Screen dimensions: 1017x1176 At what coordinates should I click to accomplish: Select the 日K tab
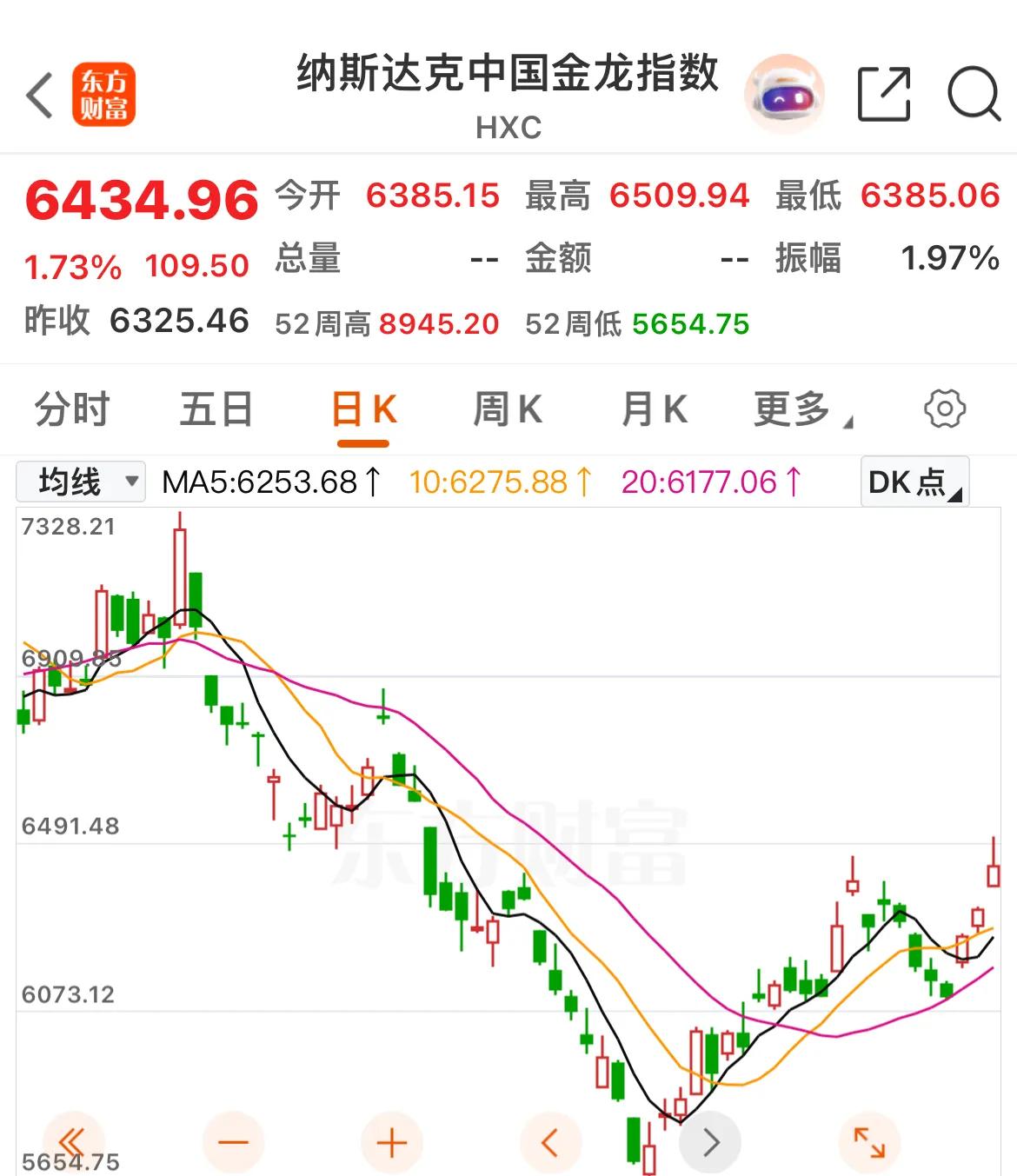[x=363, y=409]
